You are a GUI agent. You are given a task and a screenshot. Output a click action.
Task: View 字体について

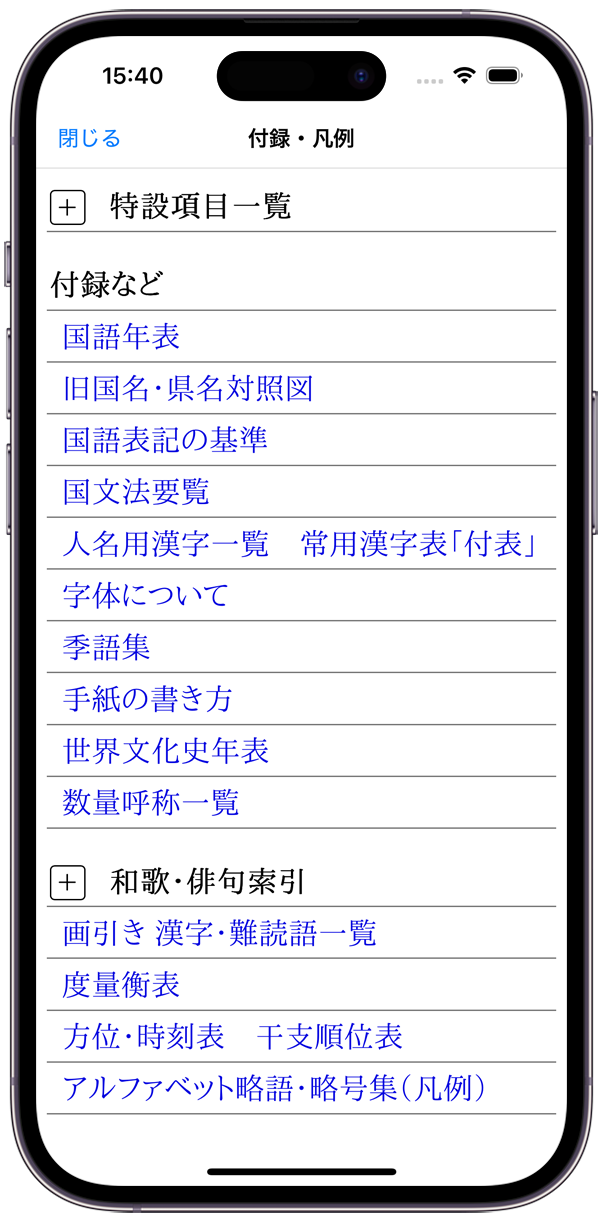[x=146, y=596]
